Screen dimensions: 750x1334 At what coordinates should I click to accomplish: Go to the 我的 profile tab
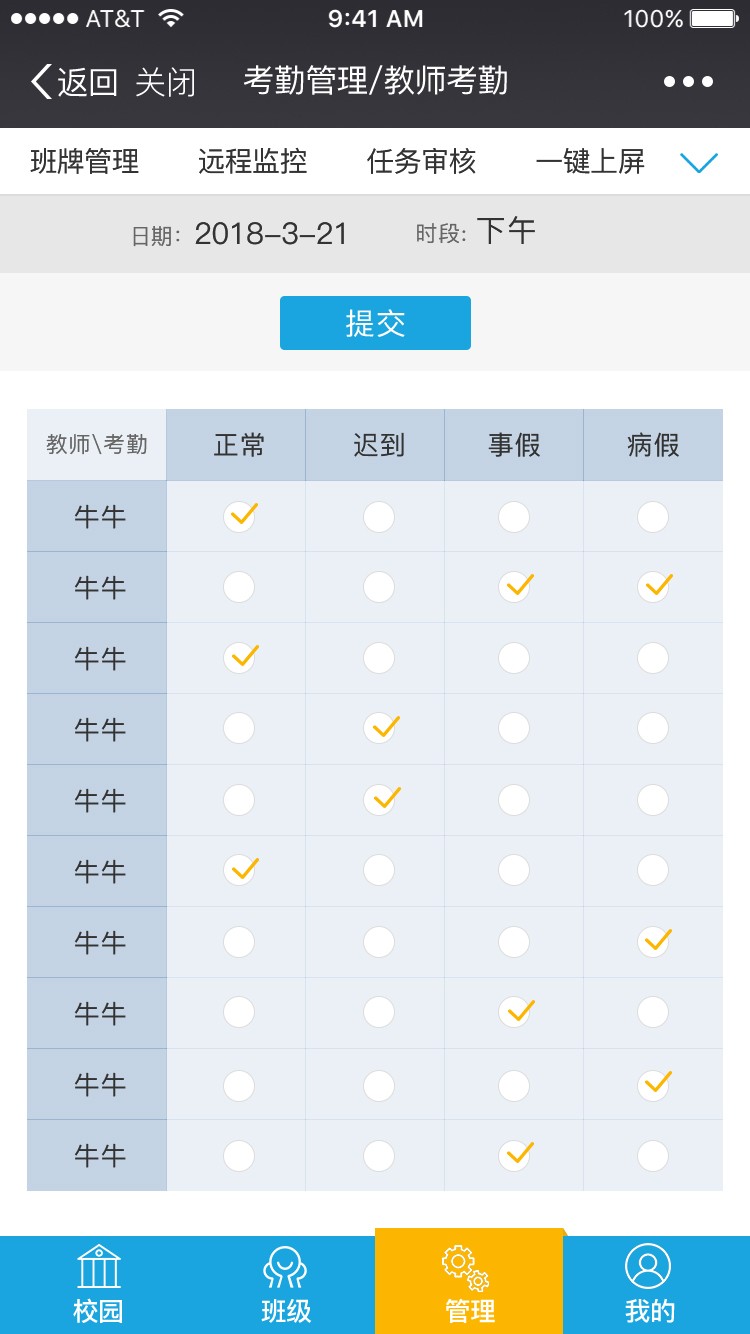(649, 1285)
